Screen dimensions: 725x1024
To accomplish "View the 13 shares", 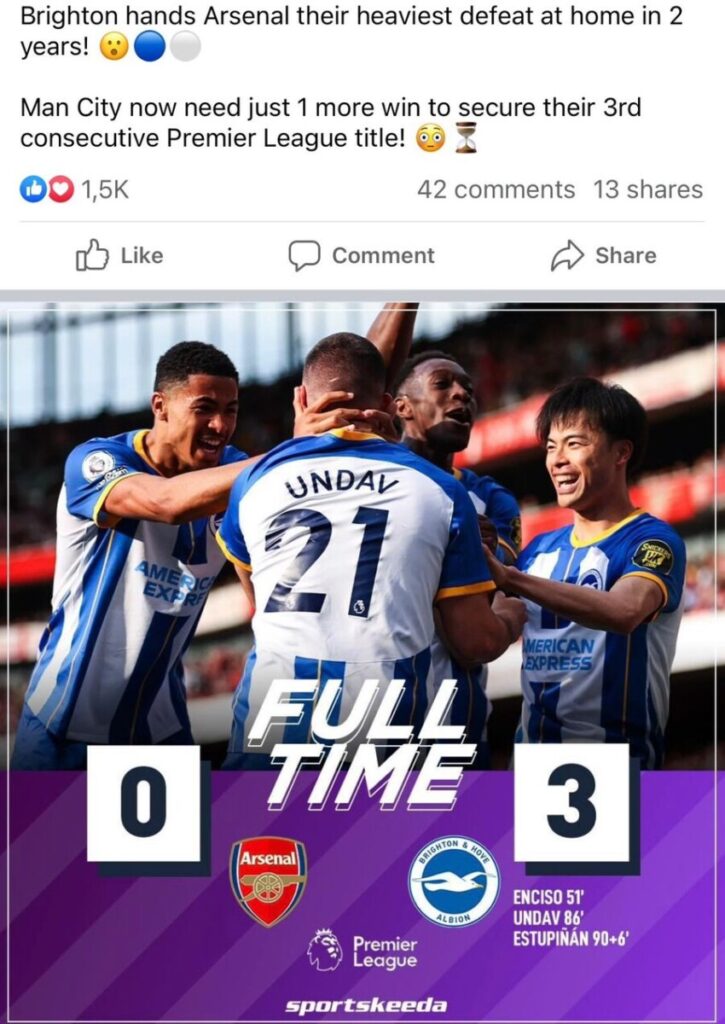I will pyautogui.click(x=648, y=189).
